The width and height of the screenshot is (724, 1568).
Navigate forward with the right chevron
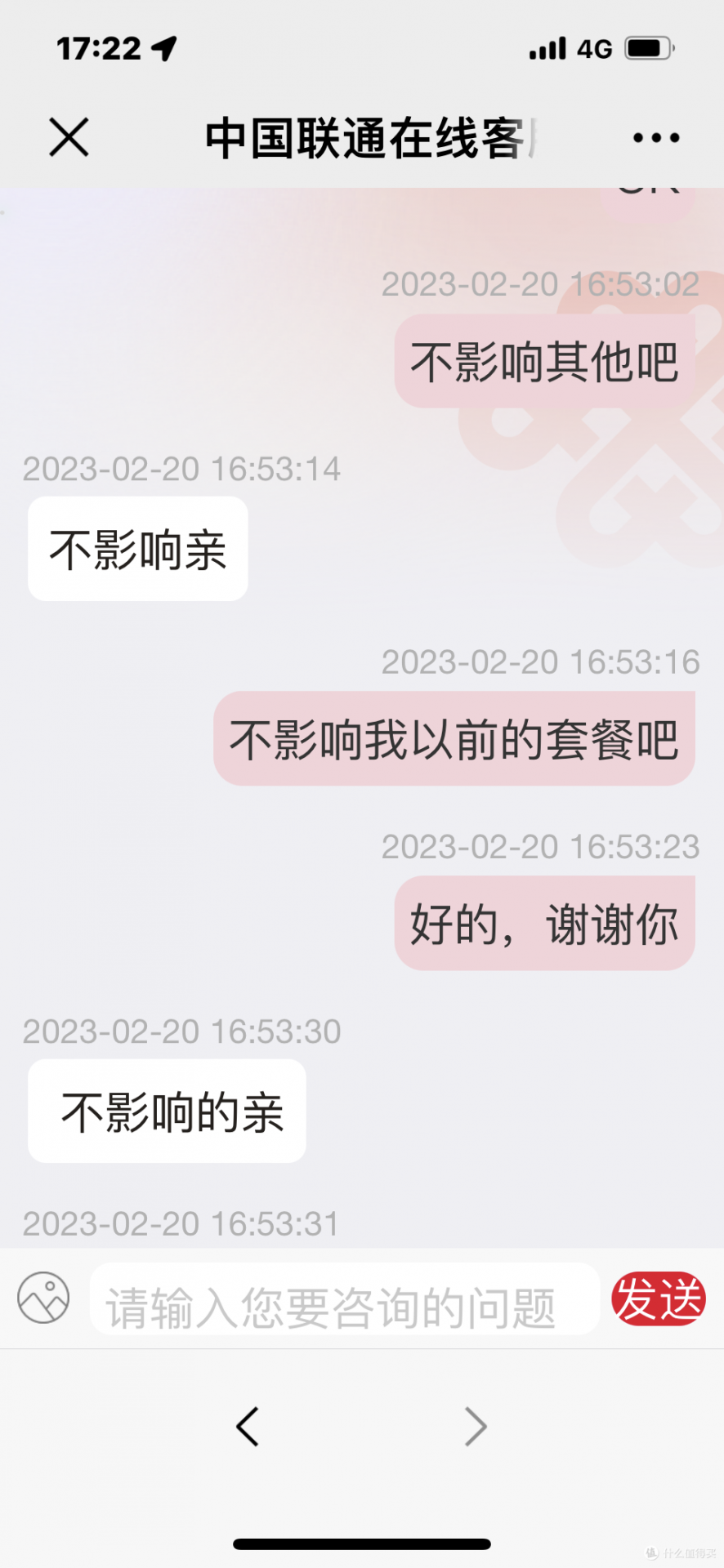(x=476, y=1426)
